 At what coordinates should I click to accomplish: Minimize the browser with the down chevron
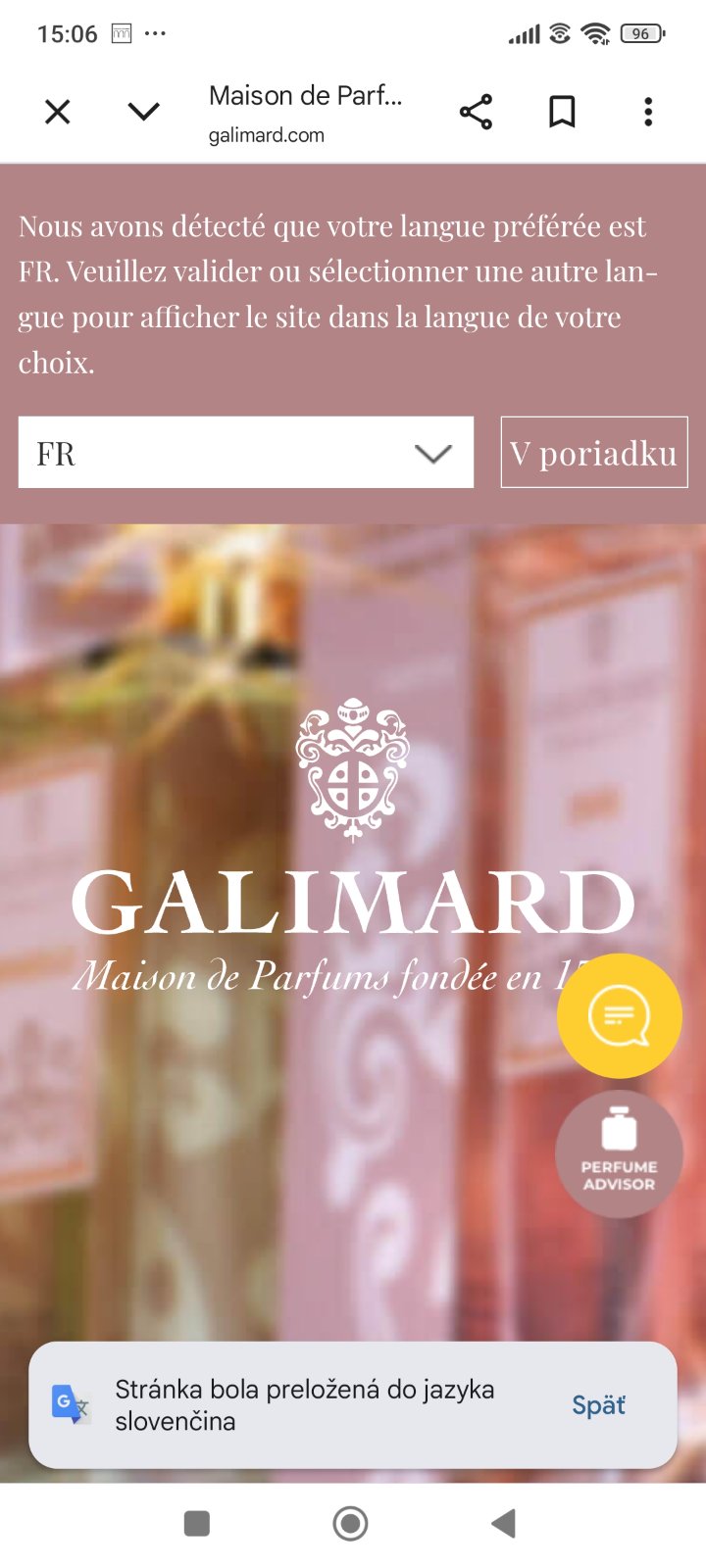(x=143, y=113)
